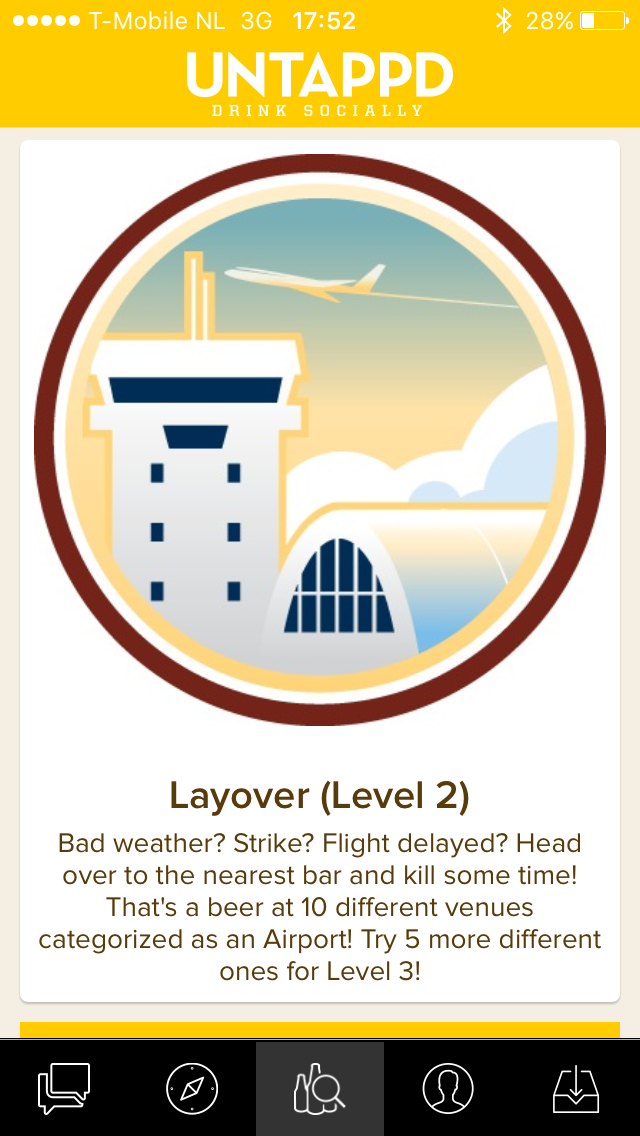Switch to the discover compass tab
The image size is (640, 1136).
pos(192,1088)
